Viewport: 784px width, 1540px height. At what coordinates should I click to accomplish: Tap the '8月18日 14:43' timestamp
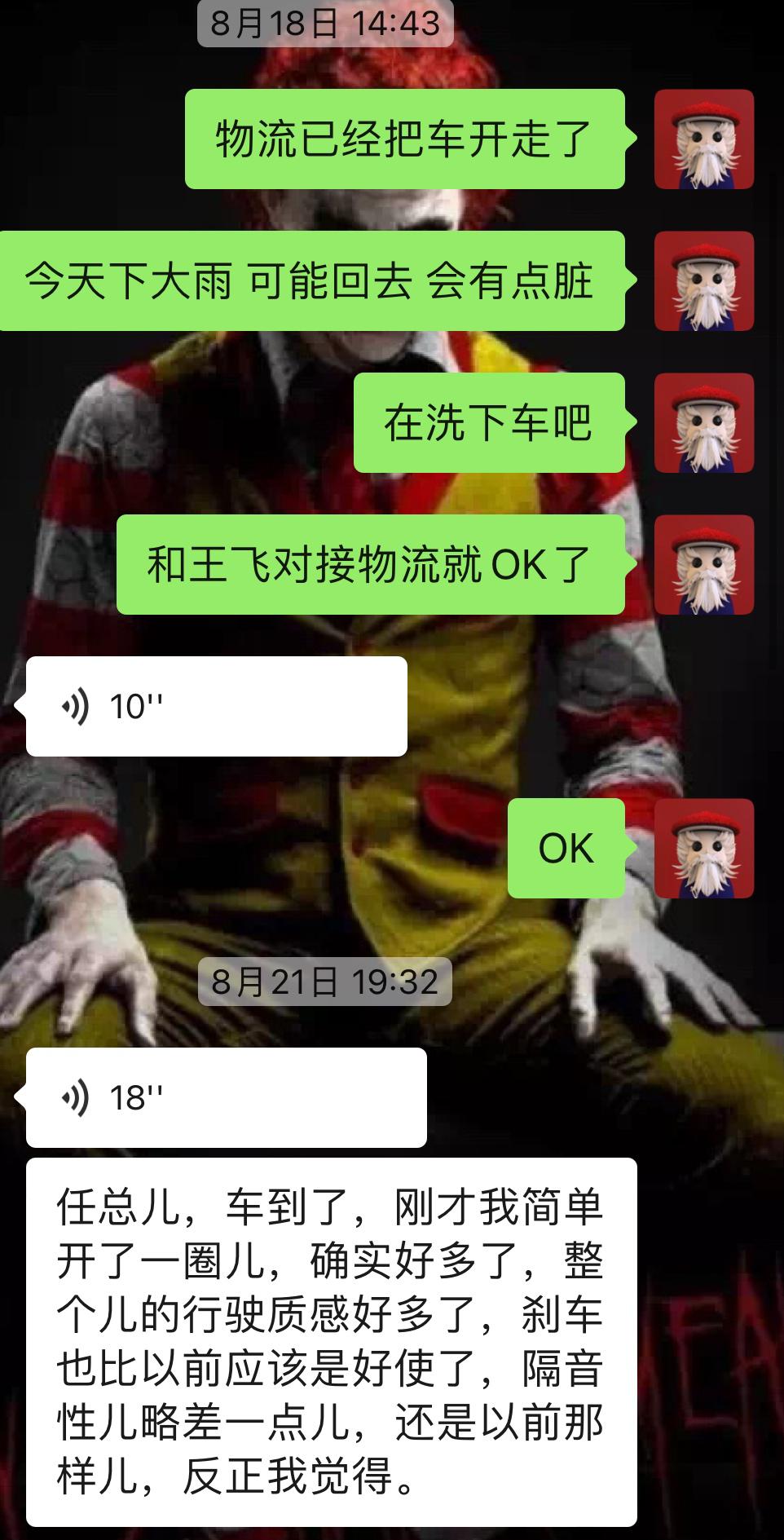[320, 23]
